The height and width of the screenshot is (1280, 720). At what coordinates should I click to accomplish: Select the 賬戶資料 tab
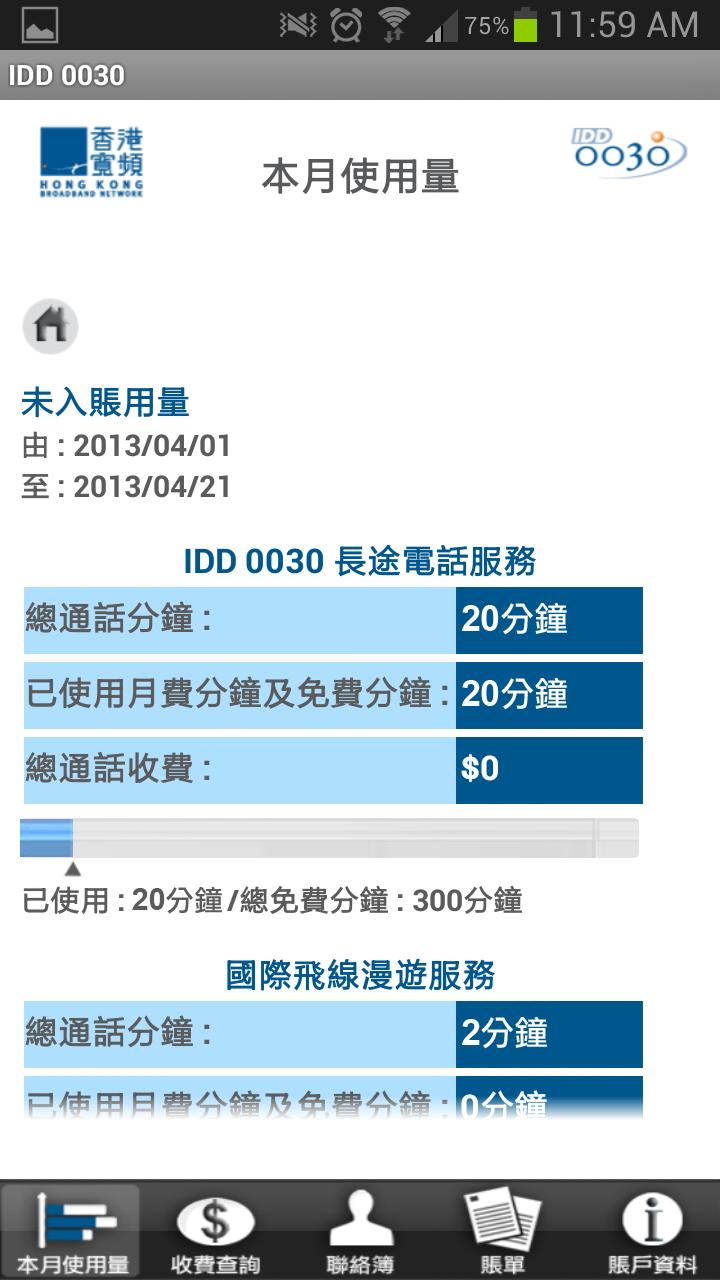[650, 1232]
